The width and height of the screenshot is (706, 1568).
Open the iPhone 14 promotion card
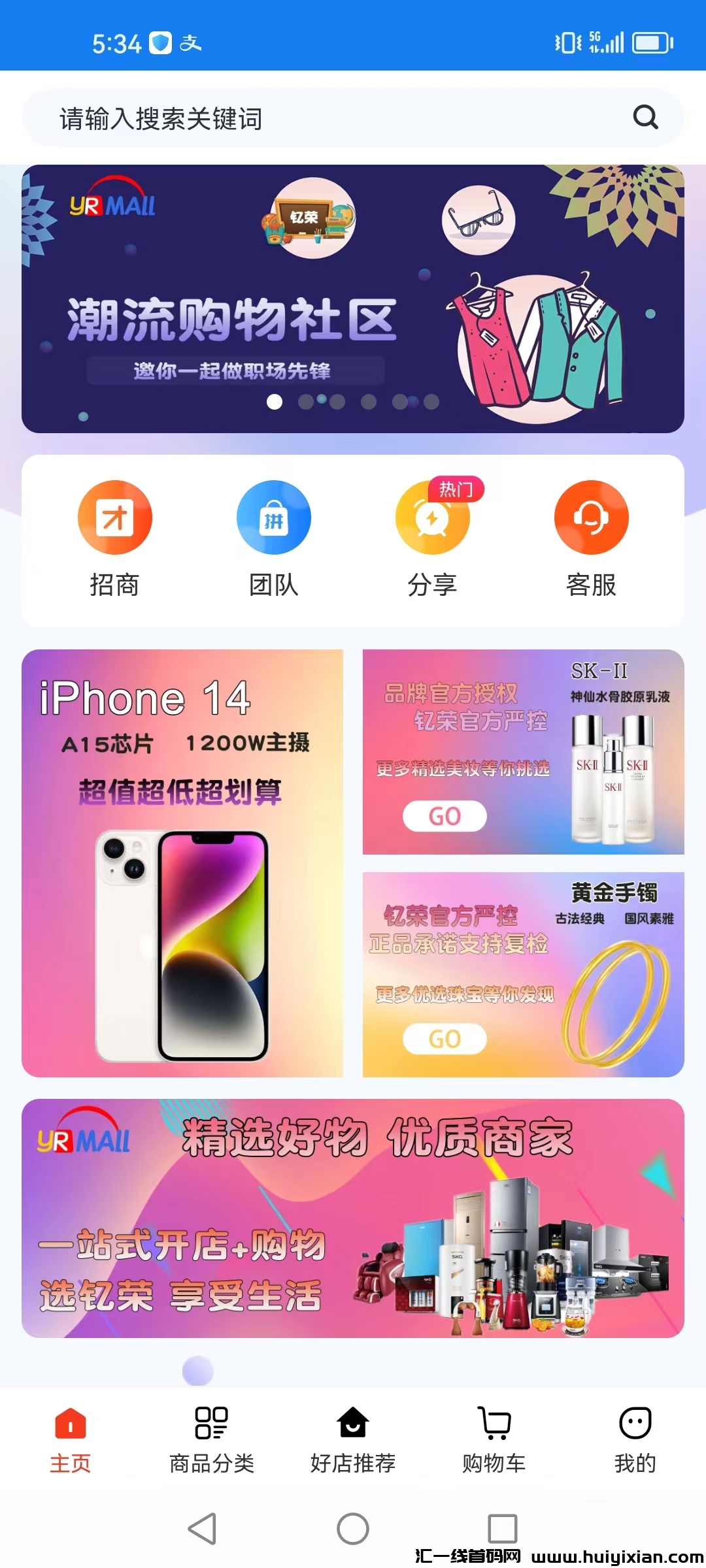(x=182, y=862)
